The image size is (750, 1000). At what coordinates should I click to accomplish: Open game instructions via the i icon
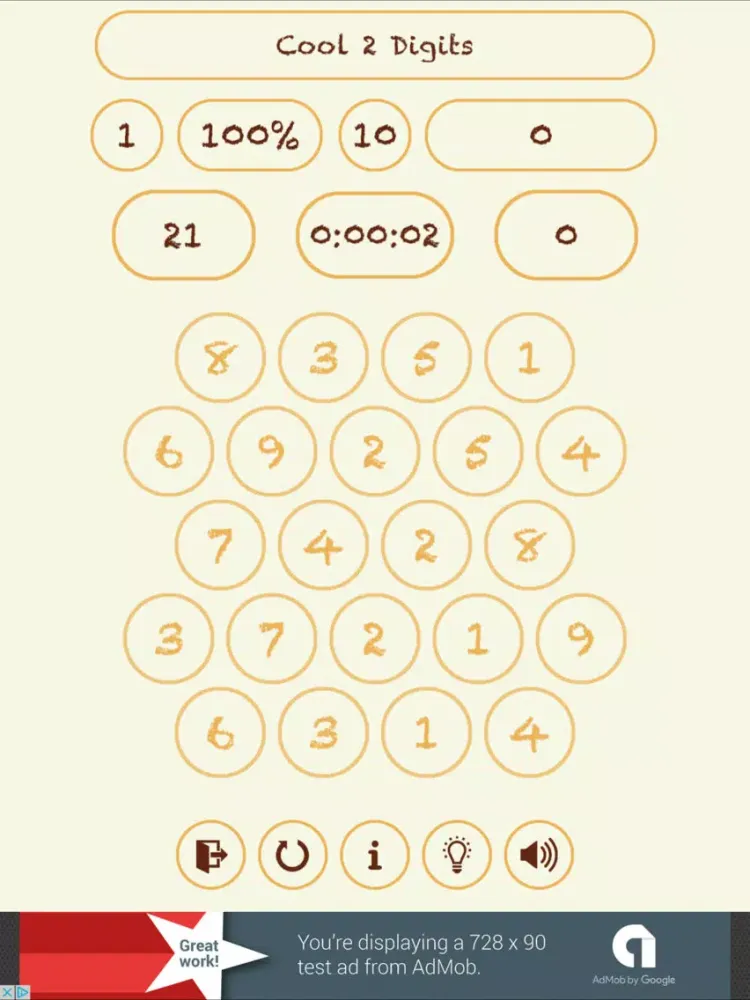[375, 856]
